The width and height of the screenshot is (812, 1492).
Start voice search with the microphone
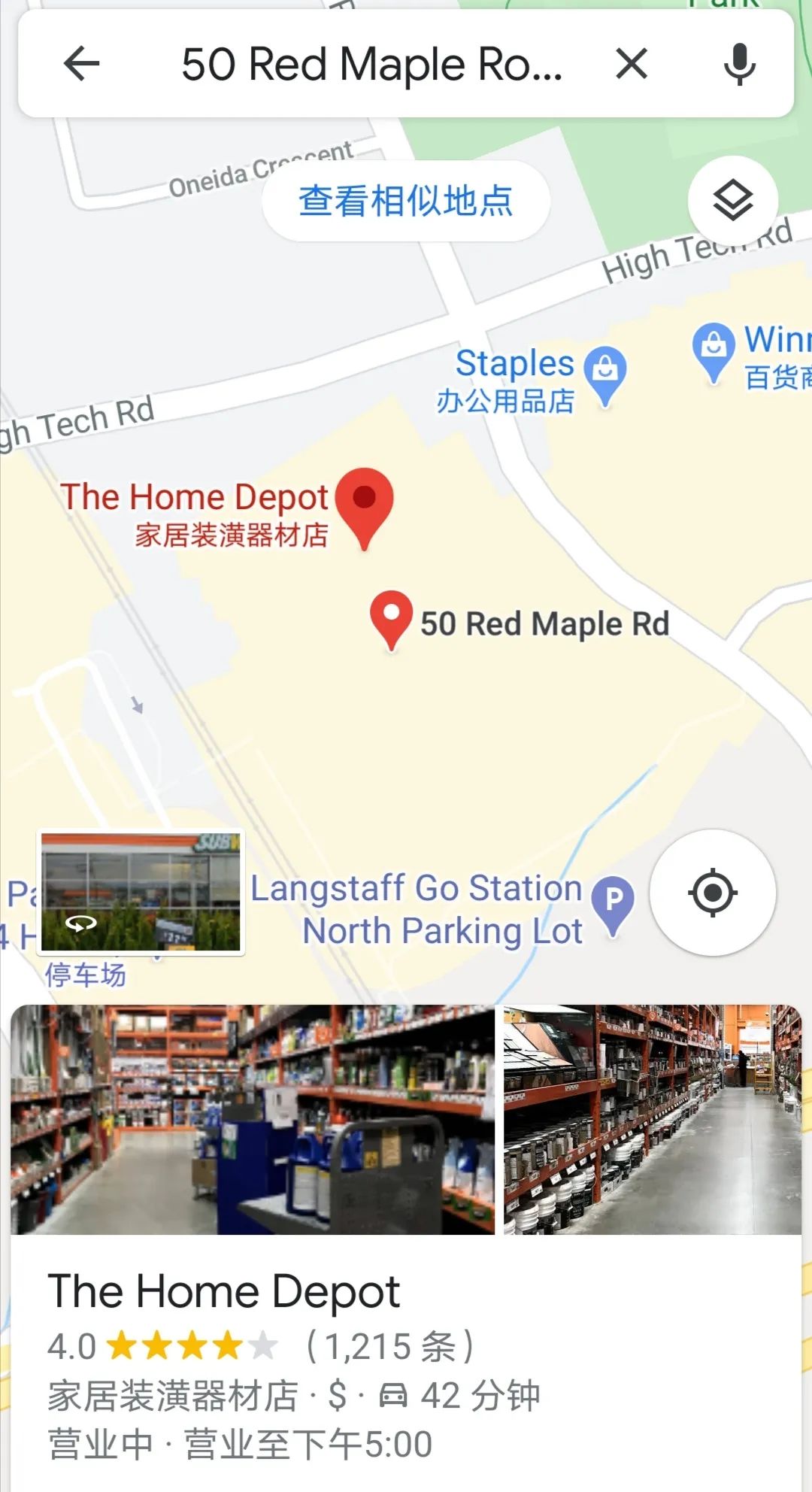coord(739,64)
